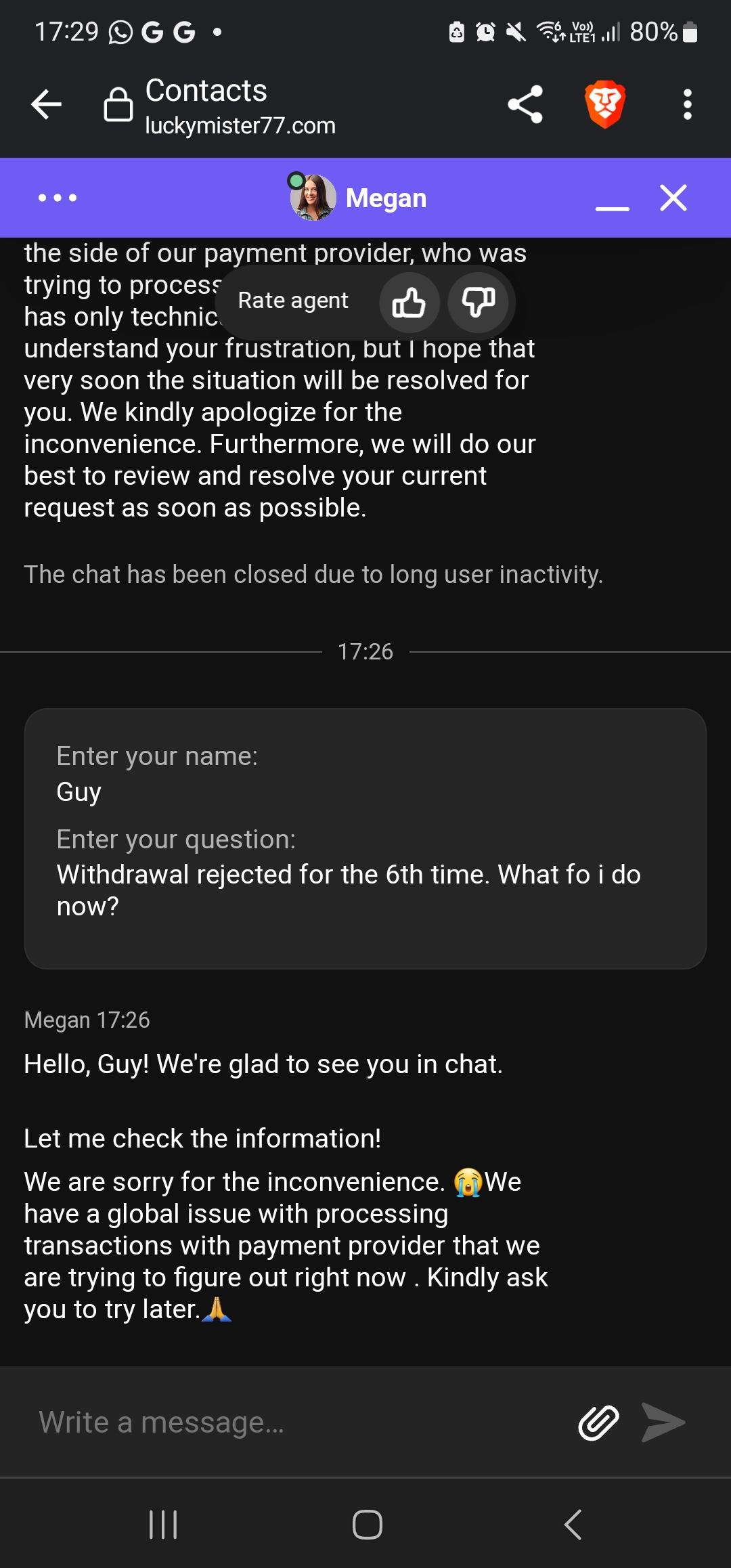Send the chat message
Viewport: 731px width, 1568px height.
[663, 1422]
